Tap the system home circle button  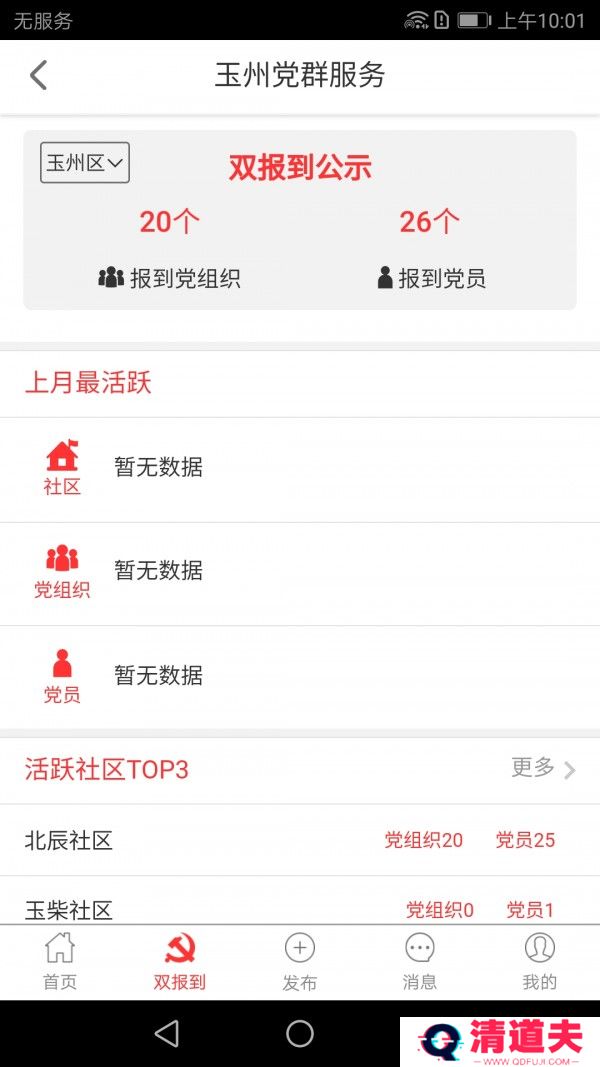pos(300,1034)
